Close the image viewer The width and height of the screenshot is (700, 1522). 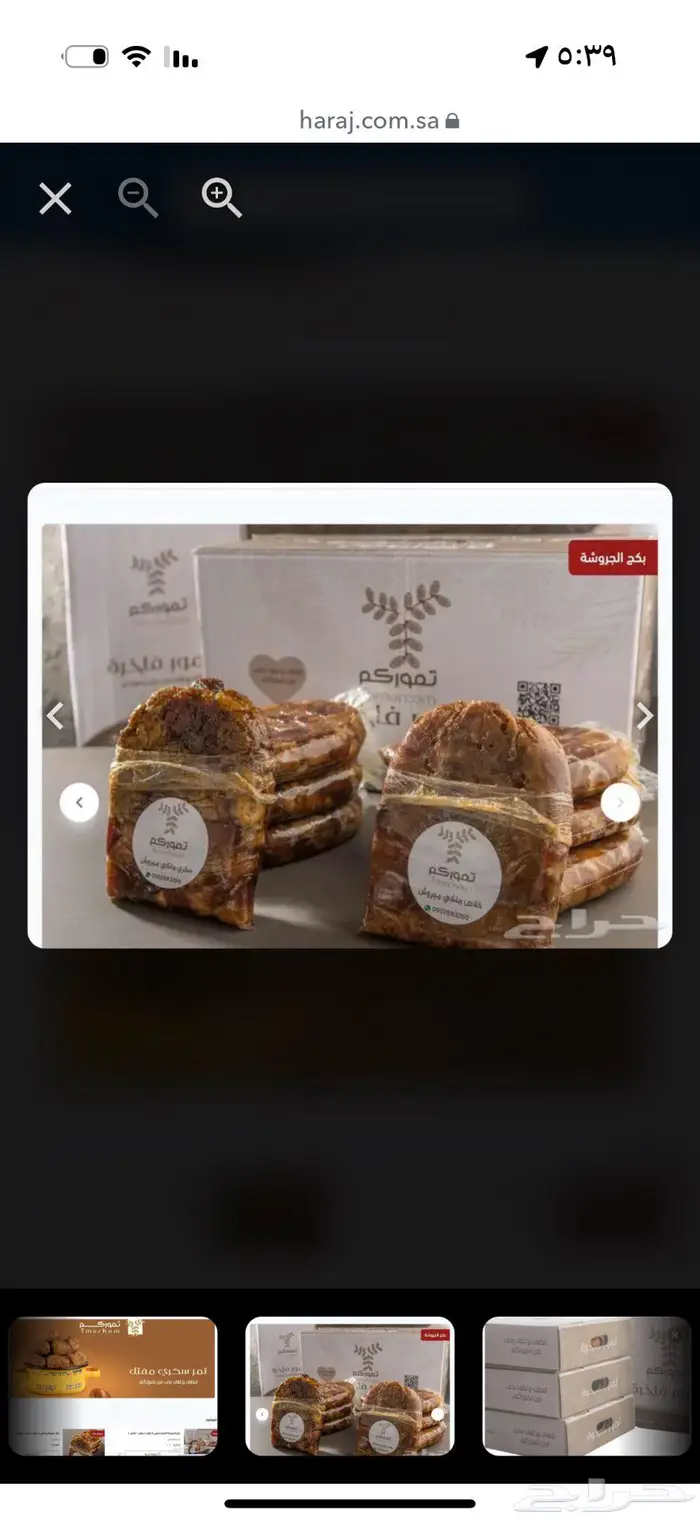(x=55, y=198)
